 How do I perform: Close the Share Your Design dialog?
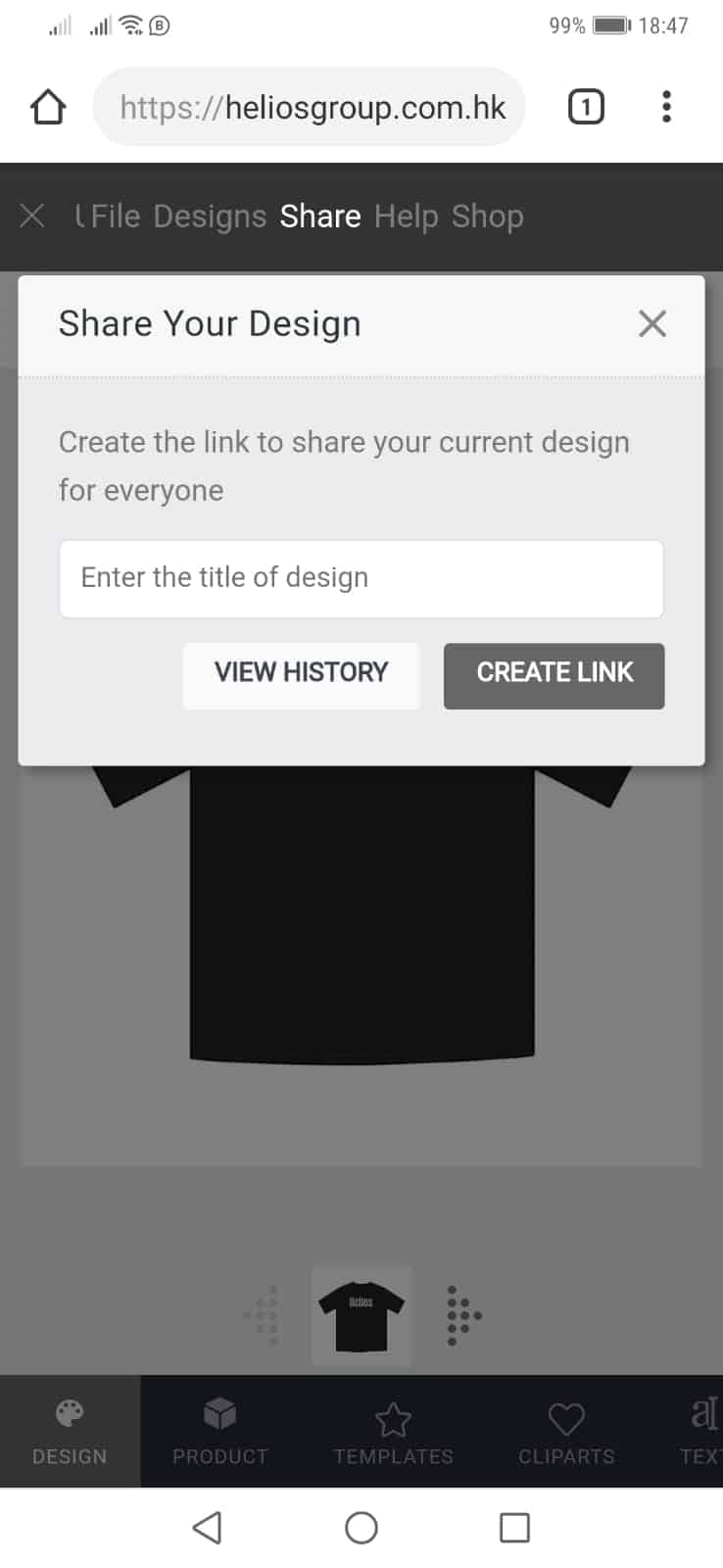pos(651,323)
